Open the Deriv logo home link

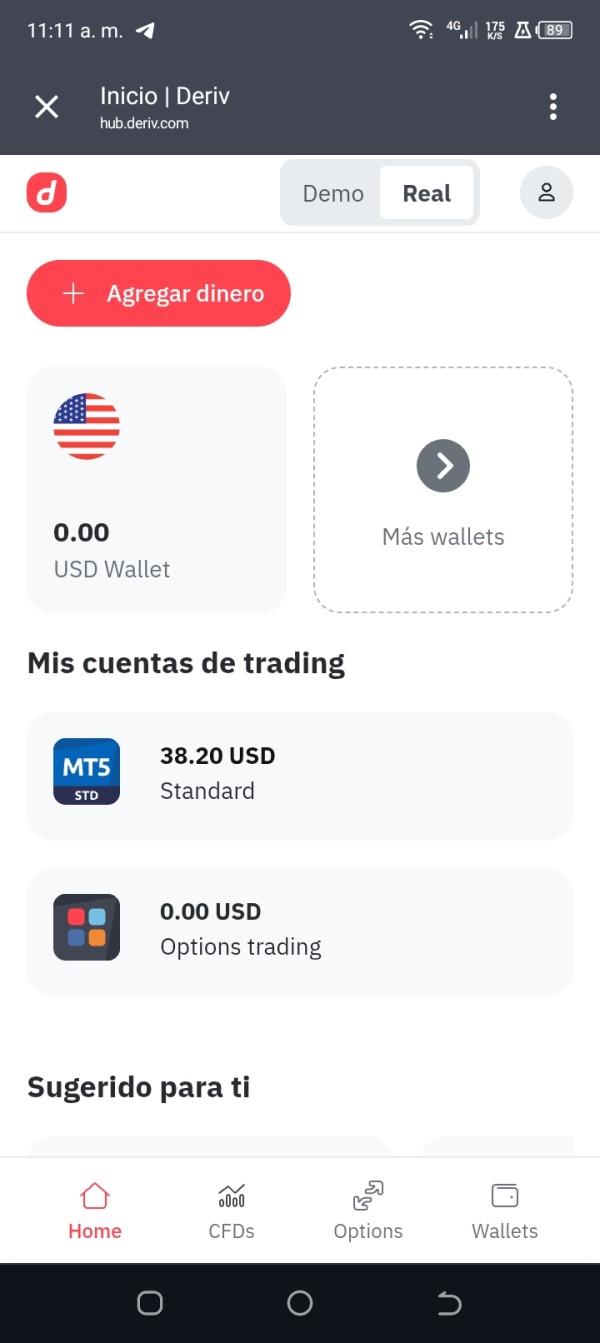pos(47,192)
